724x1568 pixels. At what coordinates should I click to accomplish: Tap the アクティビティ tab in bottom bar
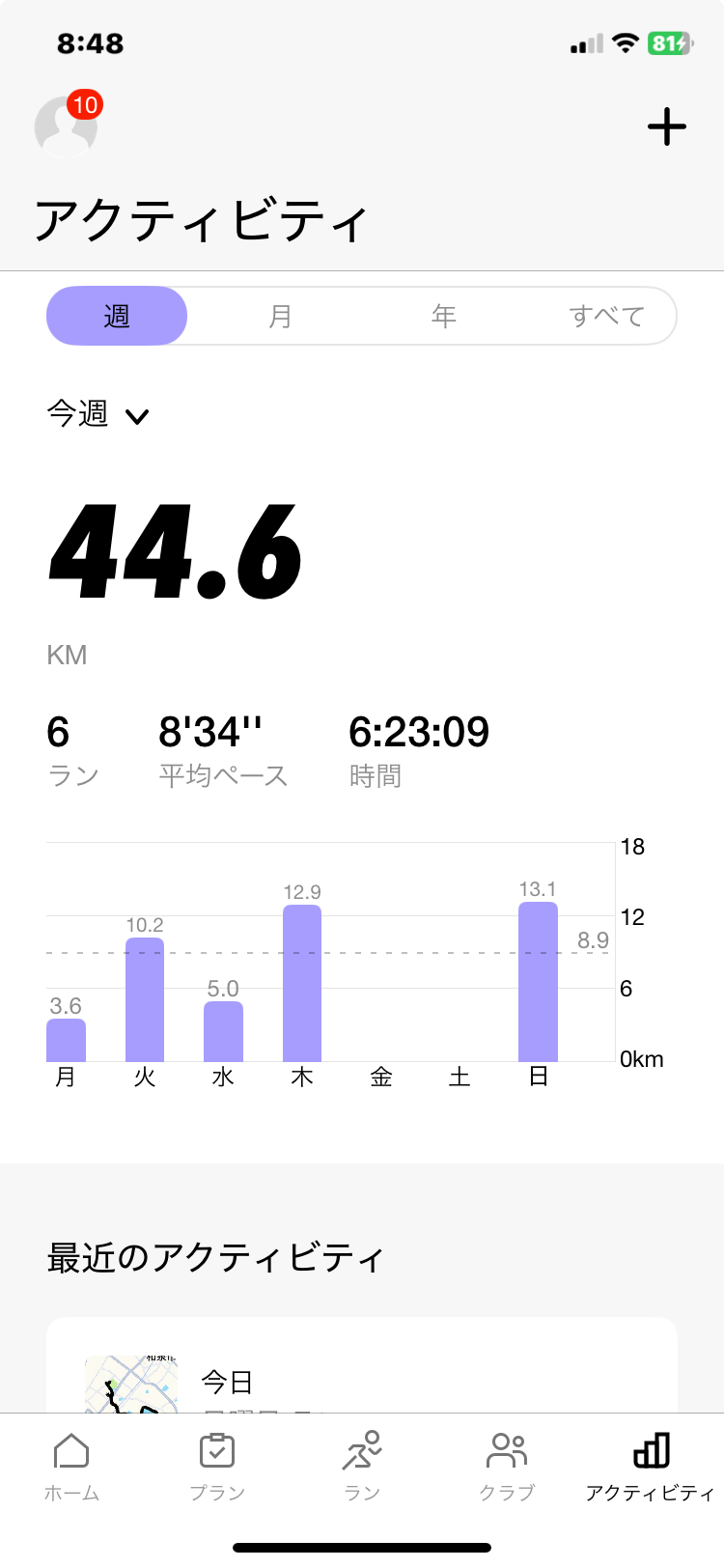[651, 1468]
